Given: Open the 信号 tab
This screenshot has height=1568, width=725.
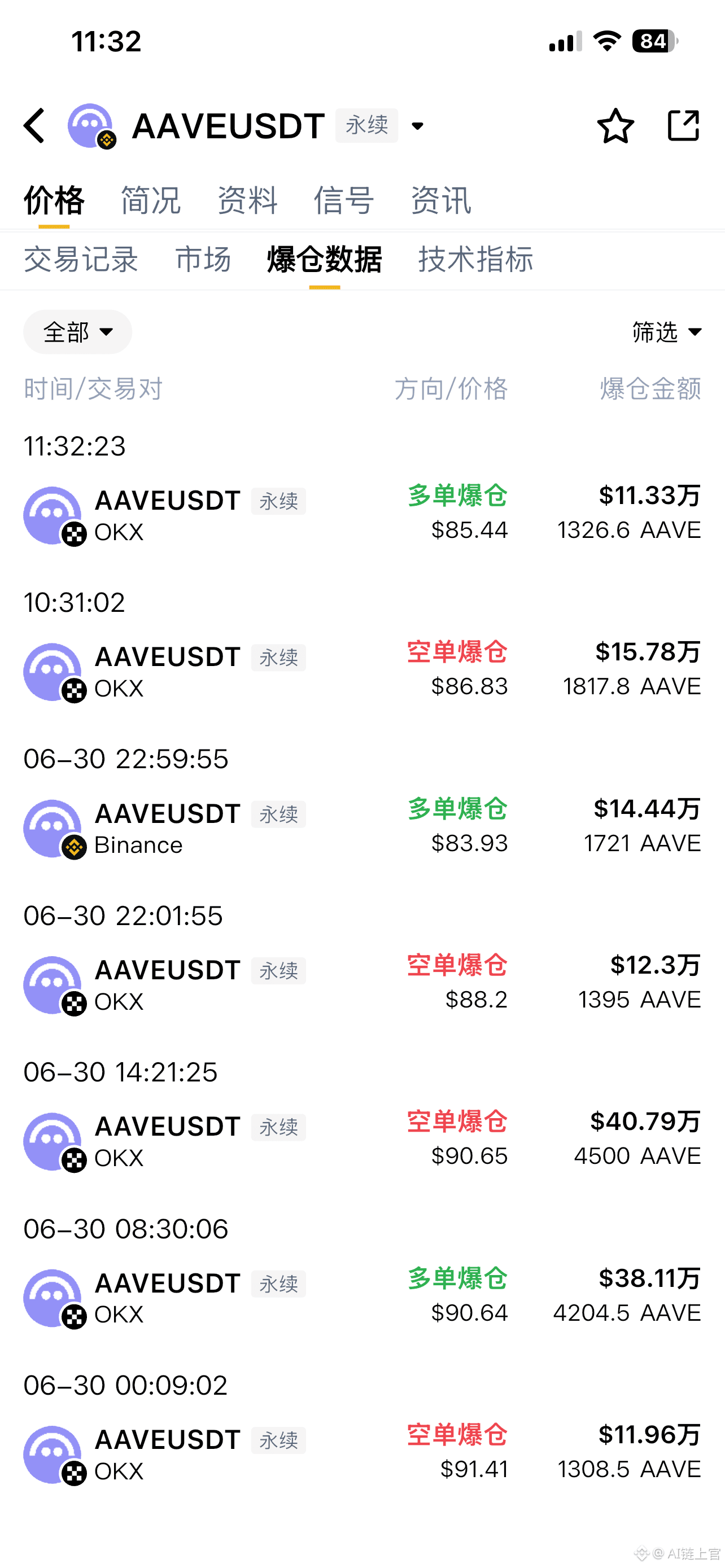Looking at the screenshot, I should point(344,200).
